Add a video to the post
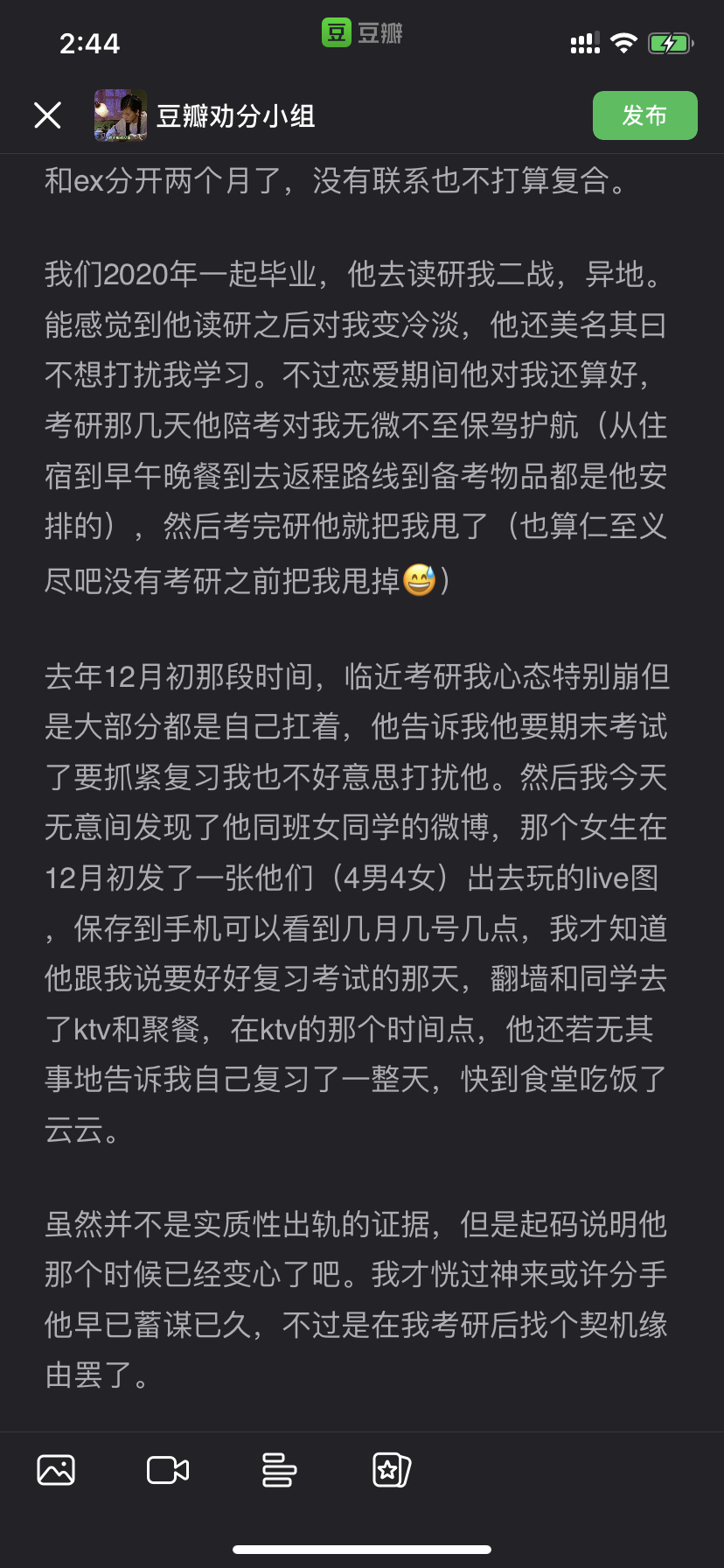724x1568 pixels. coord(168,1469)
